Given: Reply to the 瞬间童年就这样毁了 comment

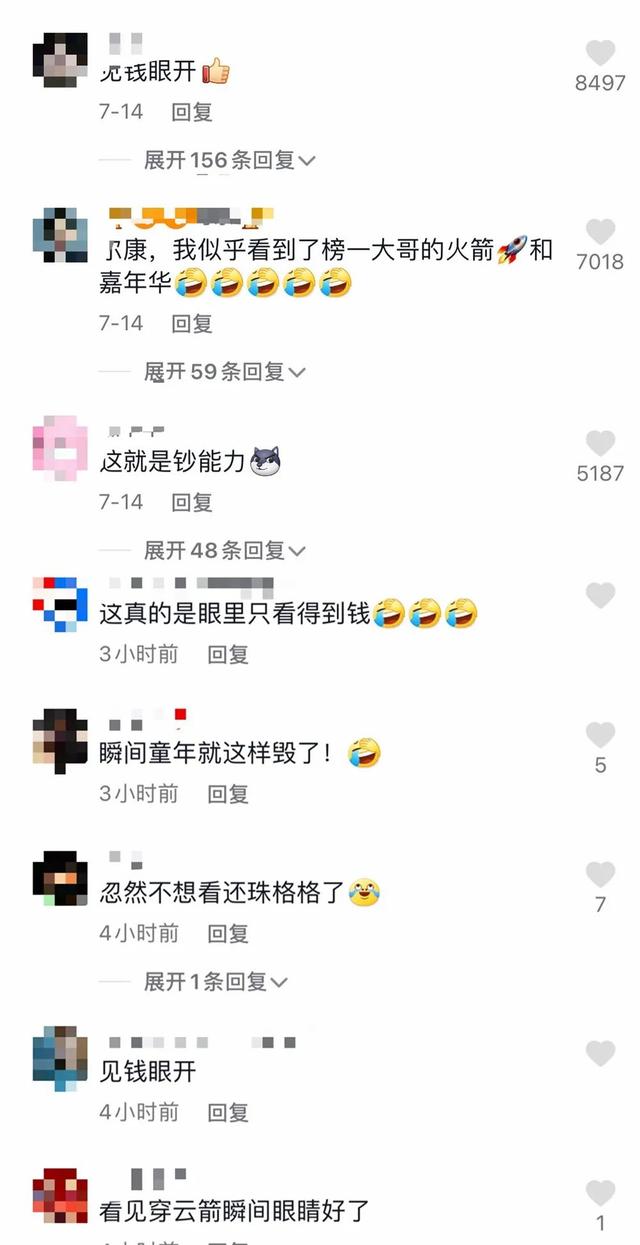Looking at the screenshot, I should pos(228,794).
